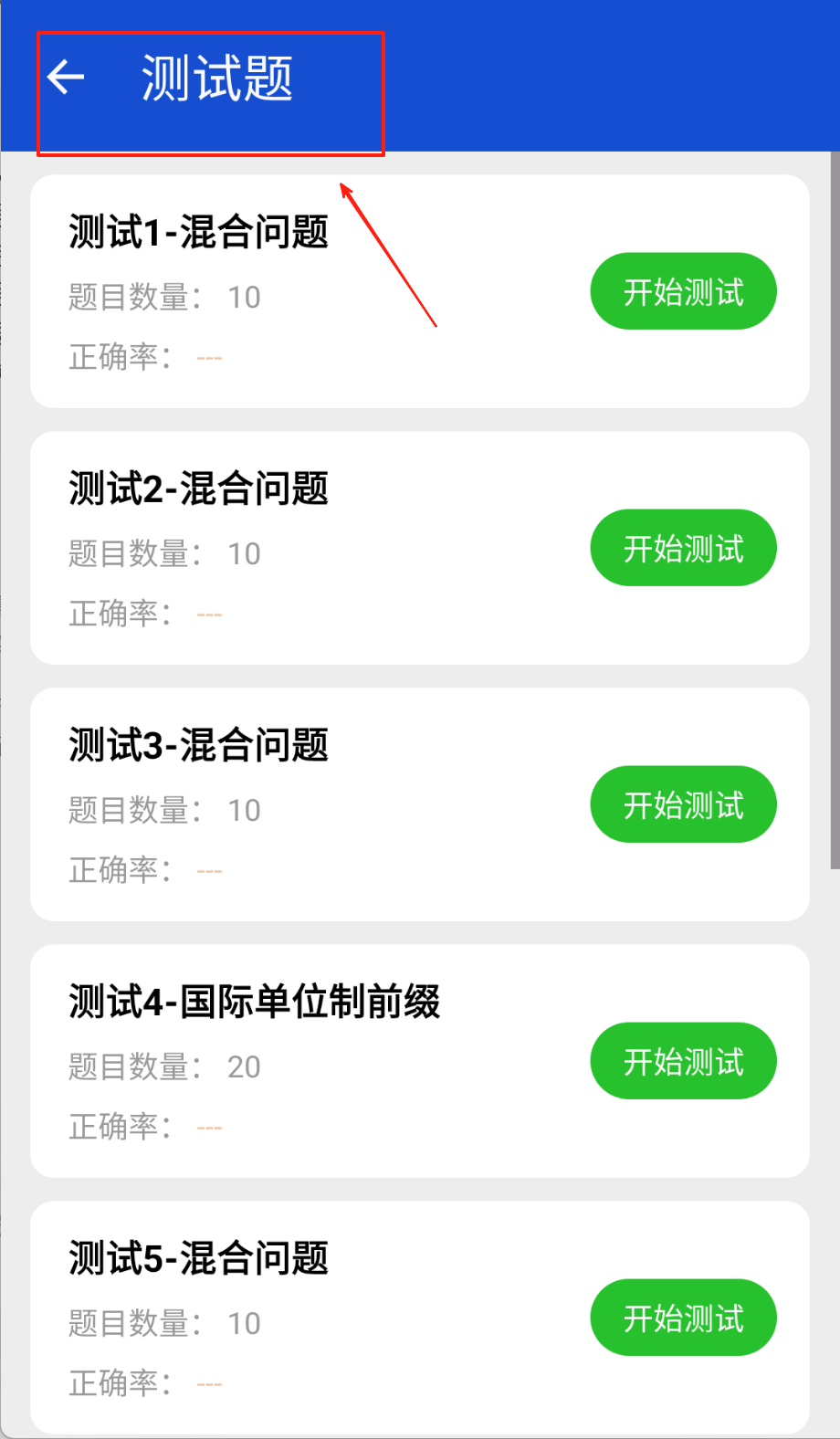Start 测试1-混合问题 with 开始测试

click(x=683, y=291)
